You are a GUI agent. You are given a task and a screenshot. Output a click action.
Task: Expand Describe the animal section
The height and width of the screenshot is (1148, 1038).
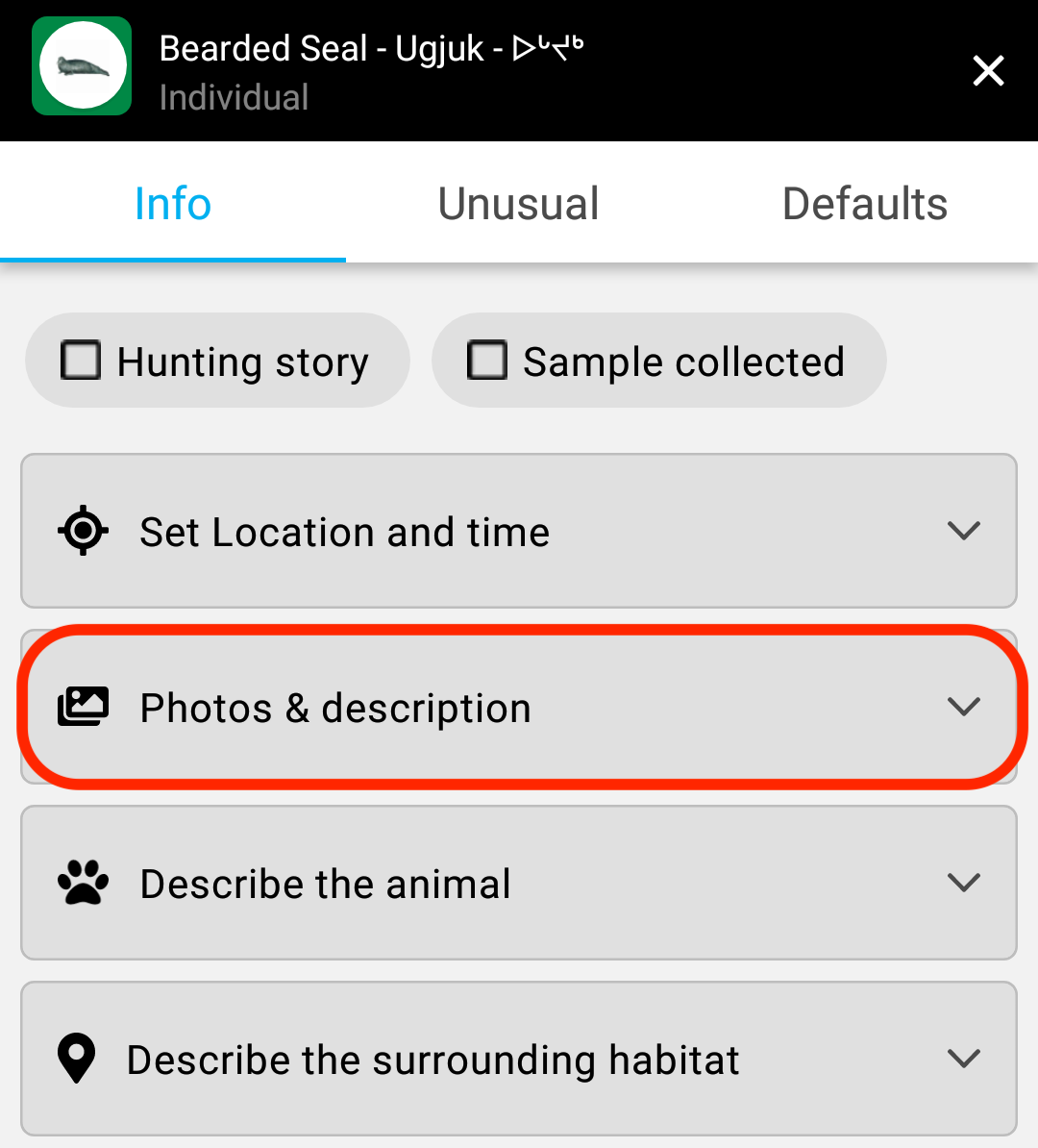pyautogui.click(x=519, y=883)
